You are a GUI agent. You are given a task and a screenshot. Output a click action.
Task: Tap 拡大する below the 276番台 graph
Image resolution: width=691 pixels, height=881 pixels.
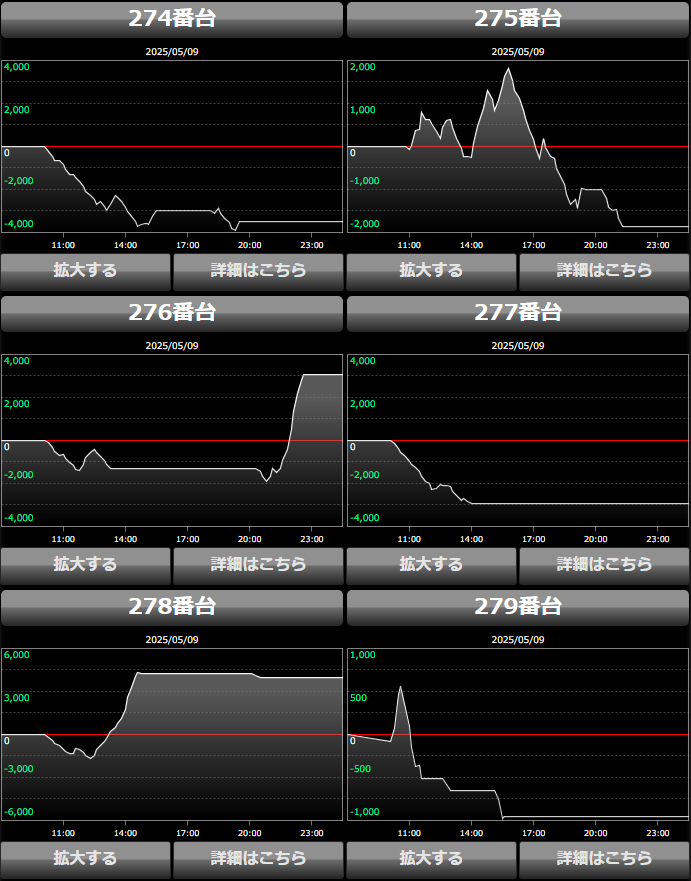(x=86, y=564)
